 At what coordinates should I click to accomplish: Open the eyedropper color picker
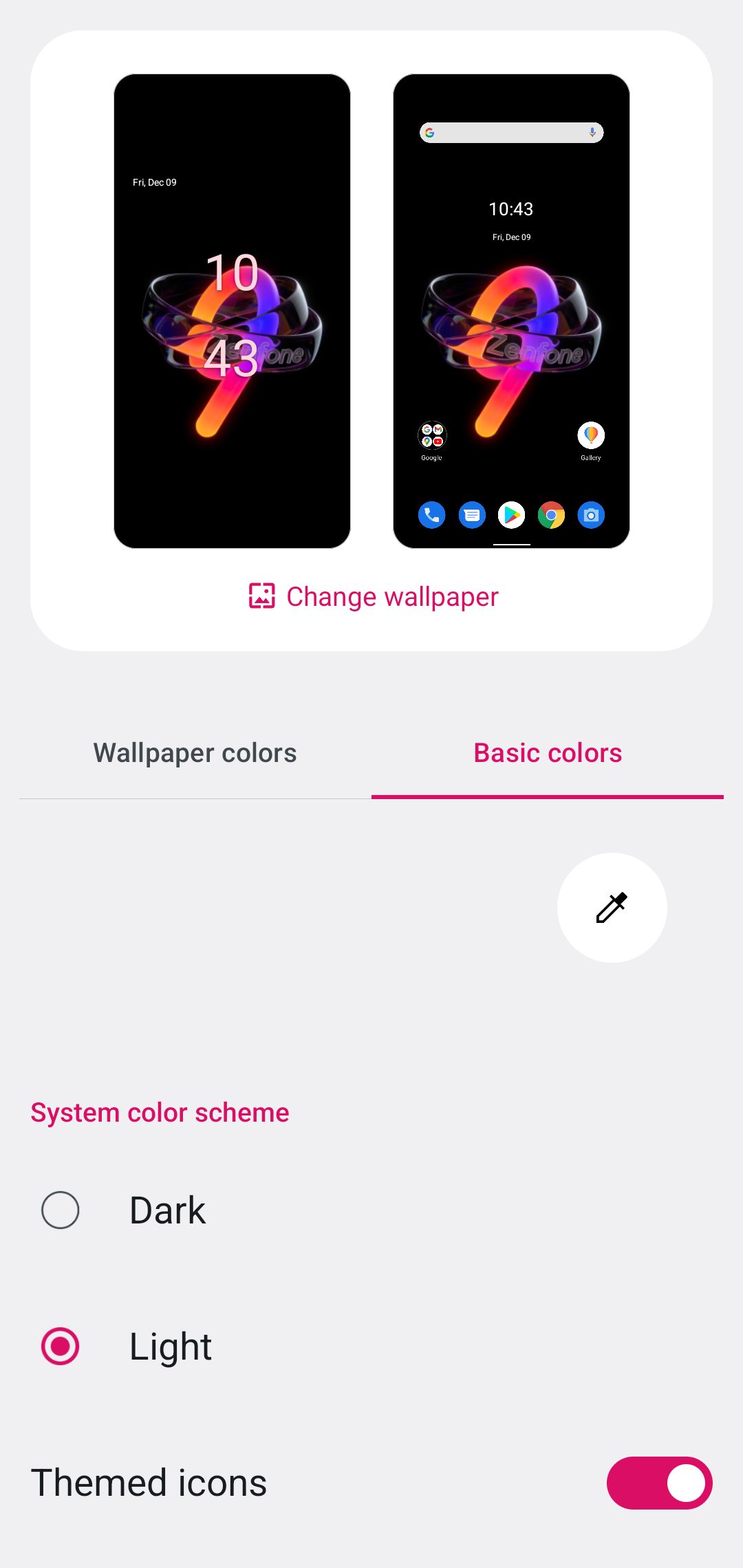pyautogui.click(x=612, y=908)
